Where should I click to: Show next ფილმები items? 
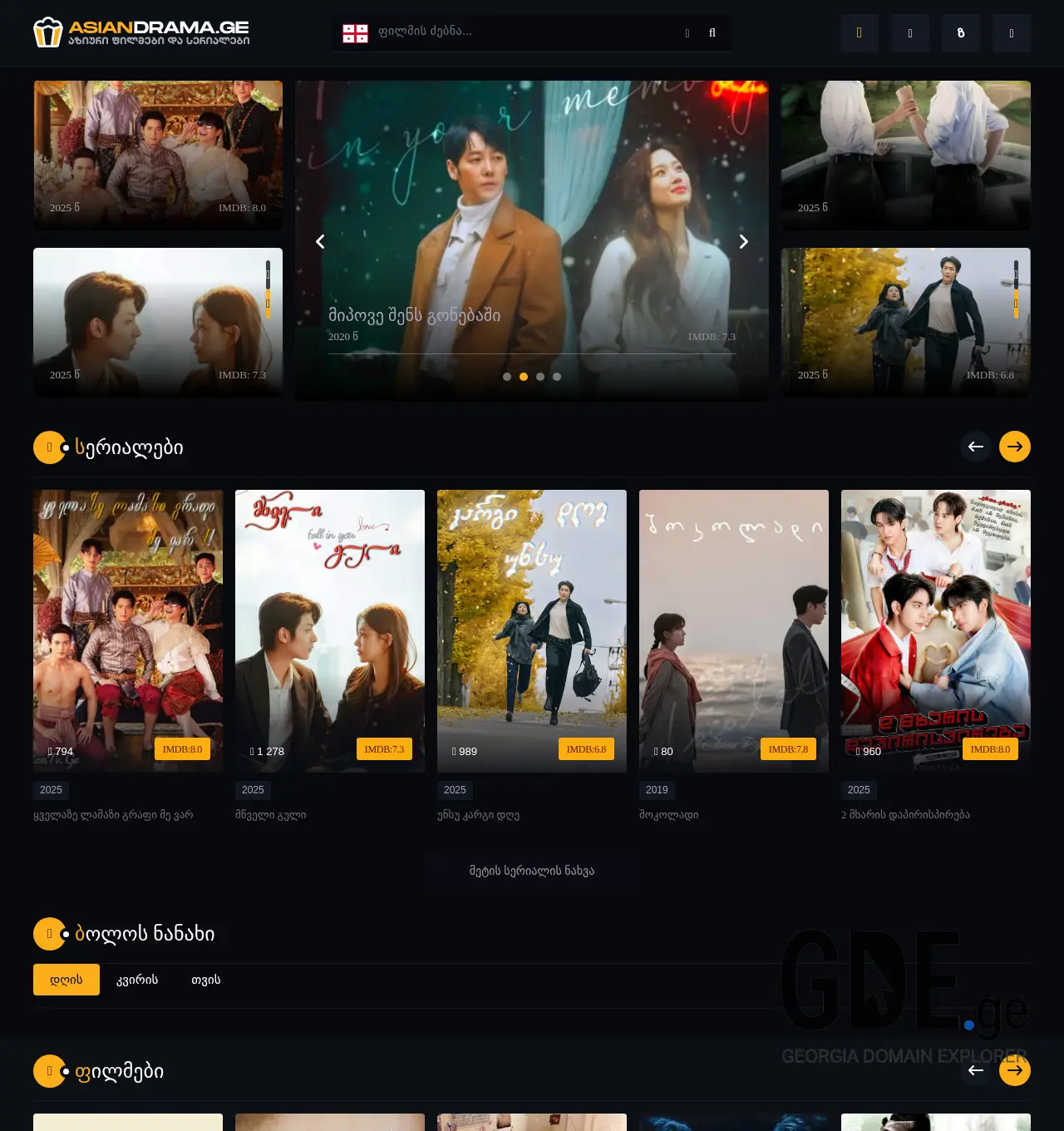[x=1015, y=1070]
